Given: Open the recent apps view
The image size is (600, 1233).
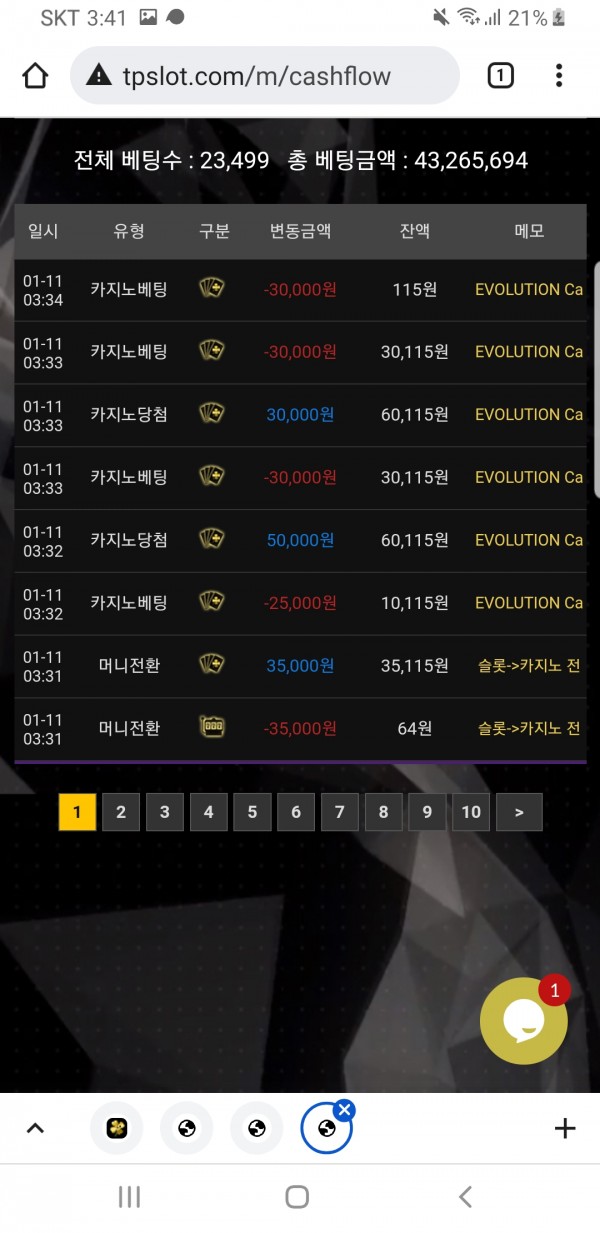Looking at the screenshot, I should pyautogui.click(x=129, y=1197).
